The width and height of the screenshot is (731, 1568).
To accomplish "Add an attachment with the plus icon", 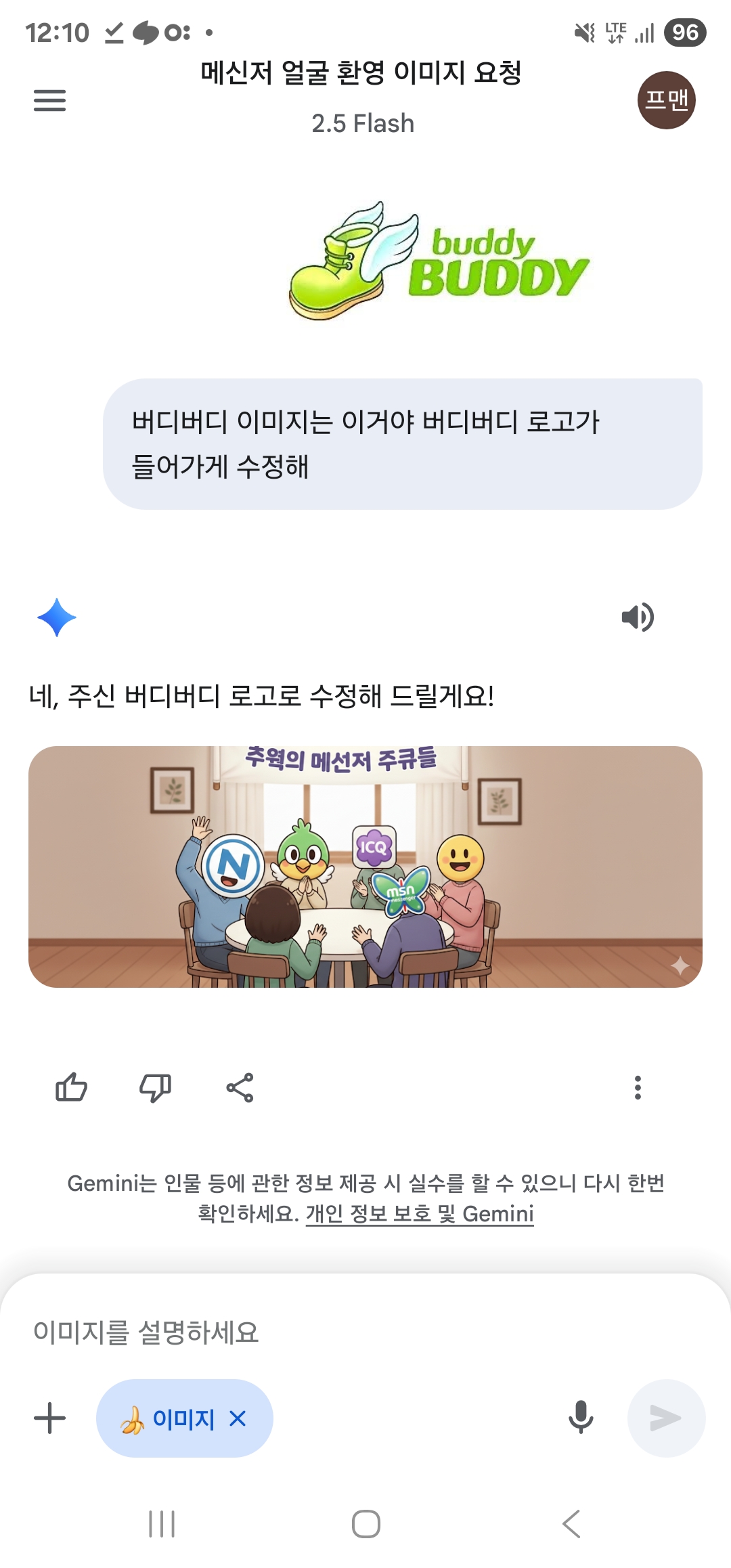I will (x=50, y=1418).
